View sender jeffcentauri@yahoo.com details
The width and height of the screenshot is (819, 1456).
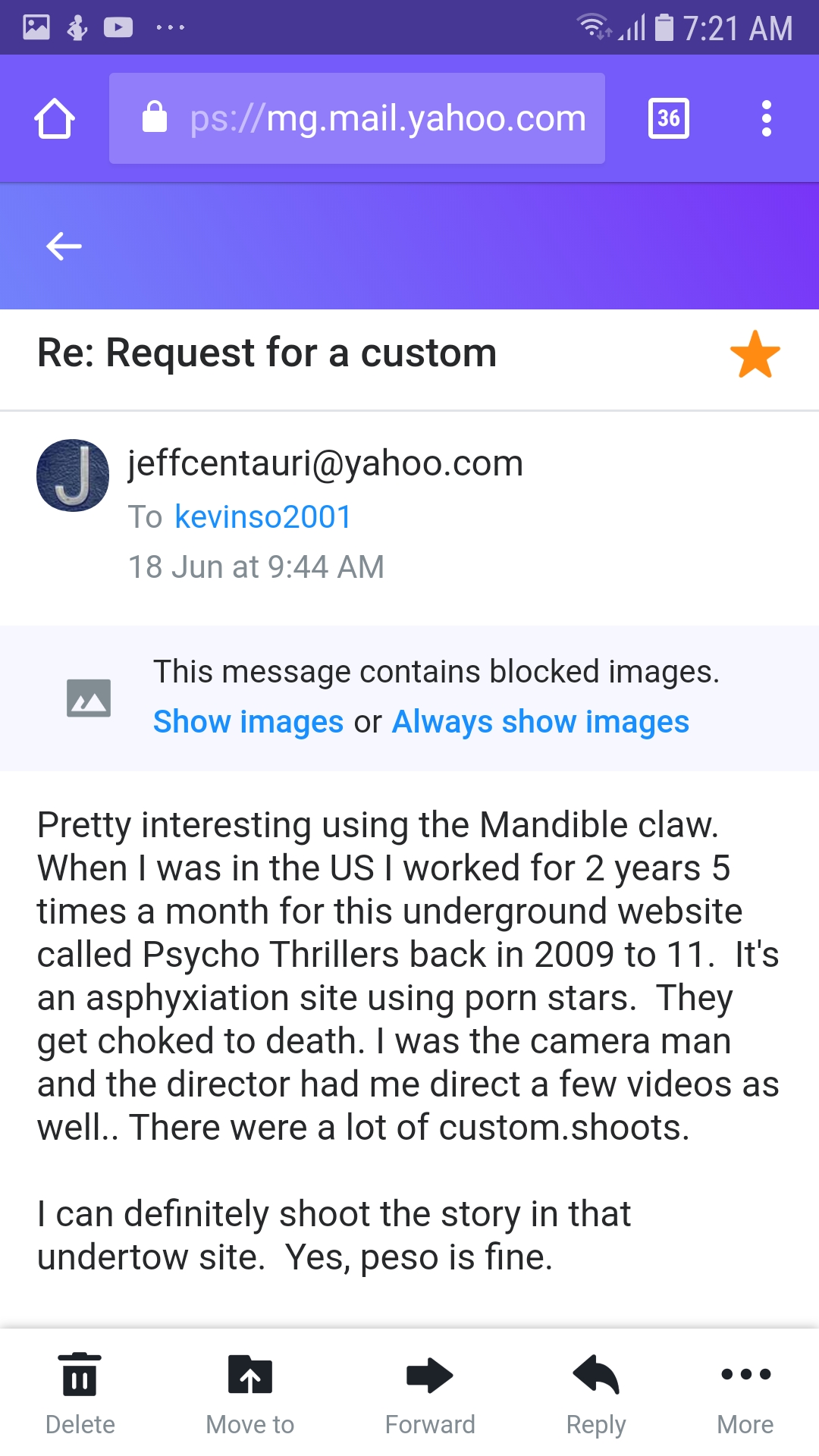325,463
